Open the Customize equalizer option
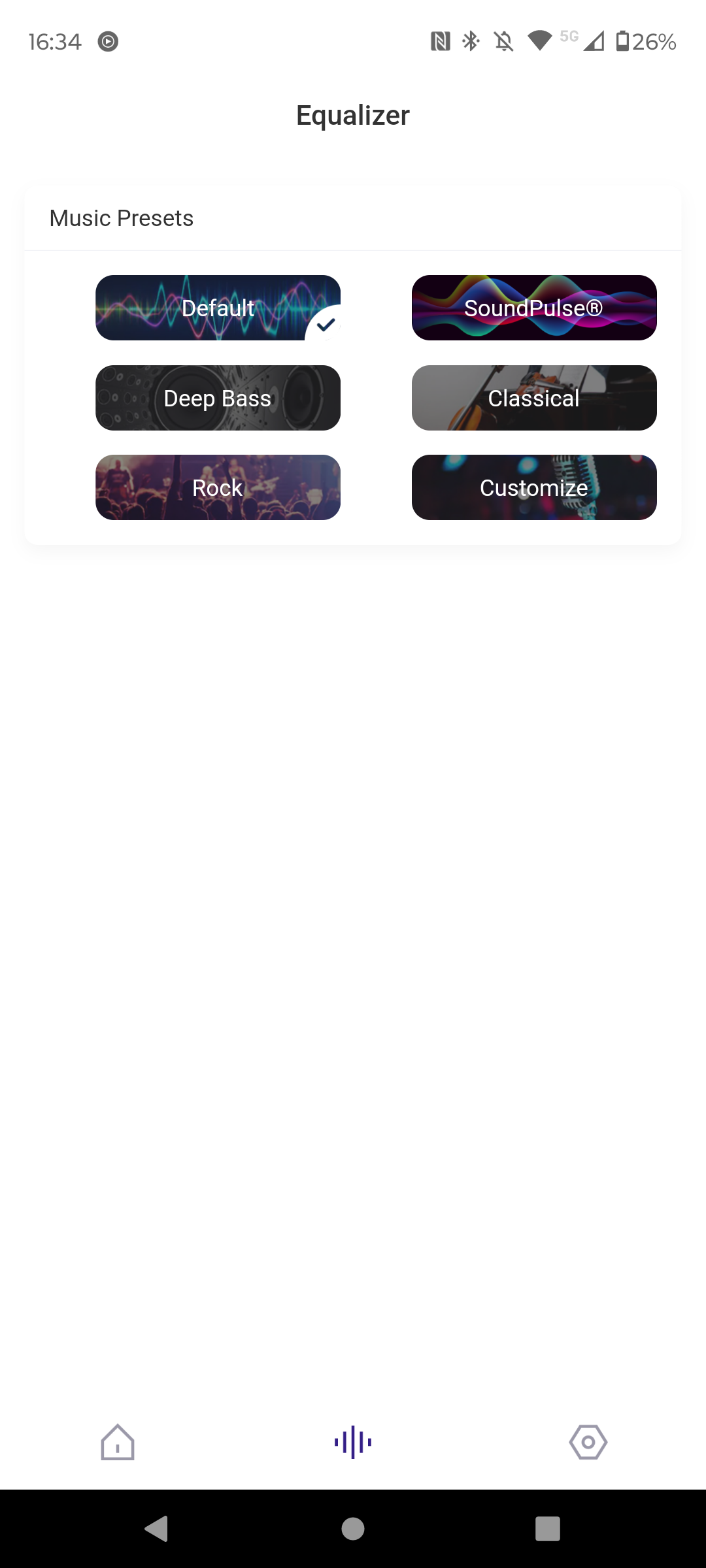Image resolution: width=706 pixels, height=1568 pixels. (x=534, y=487)
